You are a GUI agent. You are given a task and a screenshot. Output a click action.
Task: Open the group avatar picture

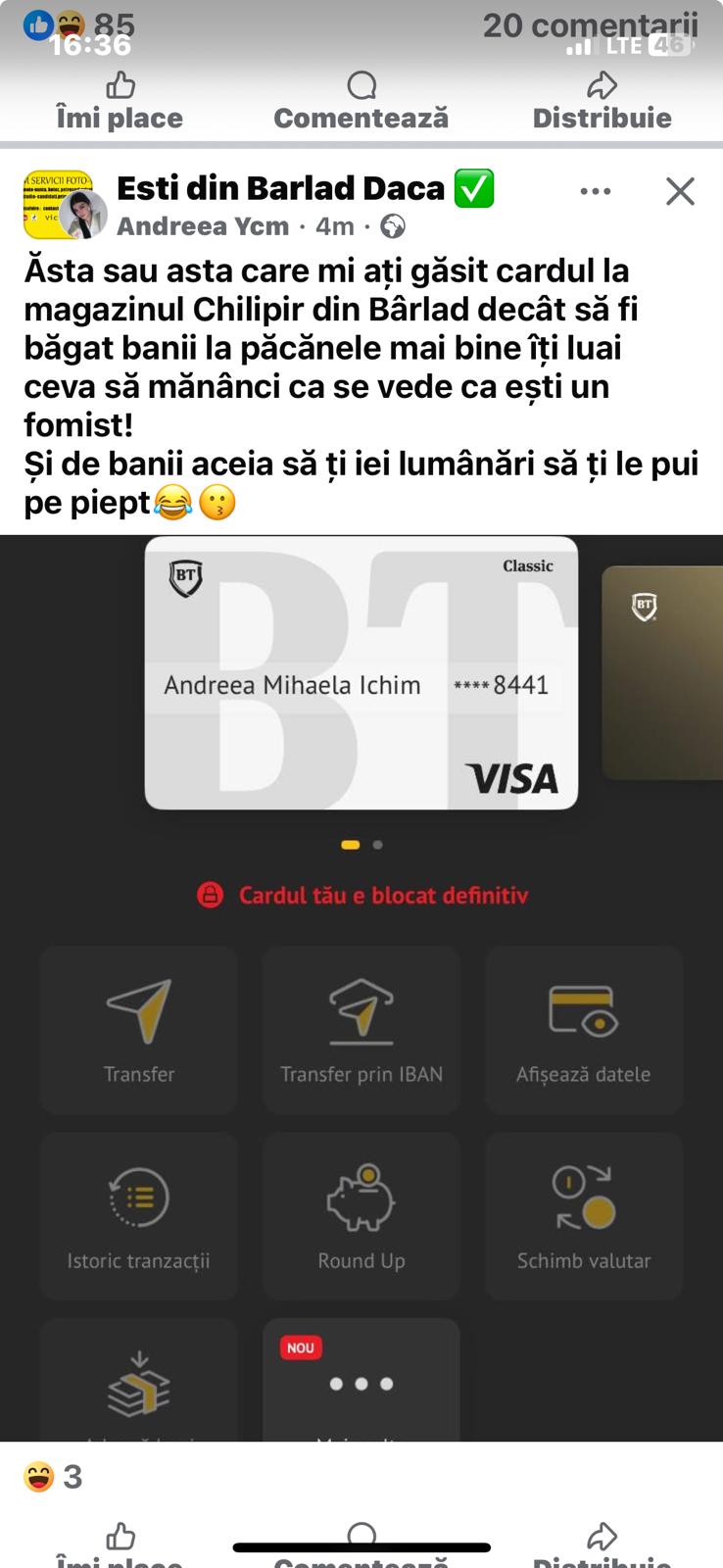[x=57, y=205]
